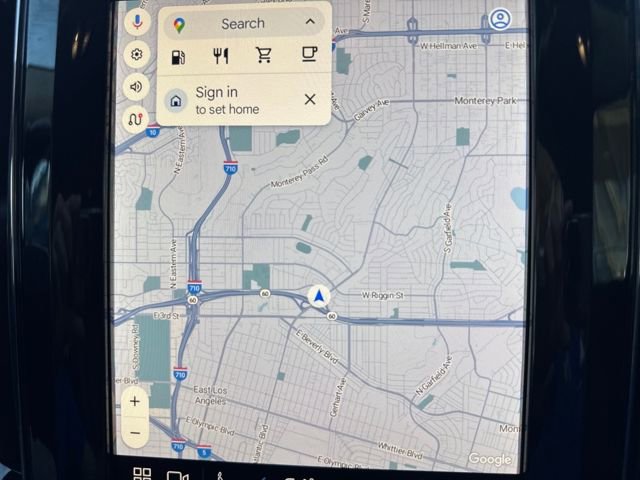This screenshot has height=480, width=640.
Task: Tap the microphone for voice search
Action: tap(137, 21)
